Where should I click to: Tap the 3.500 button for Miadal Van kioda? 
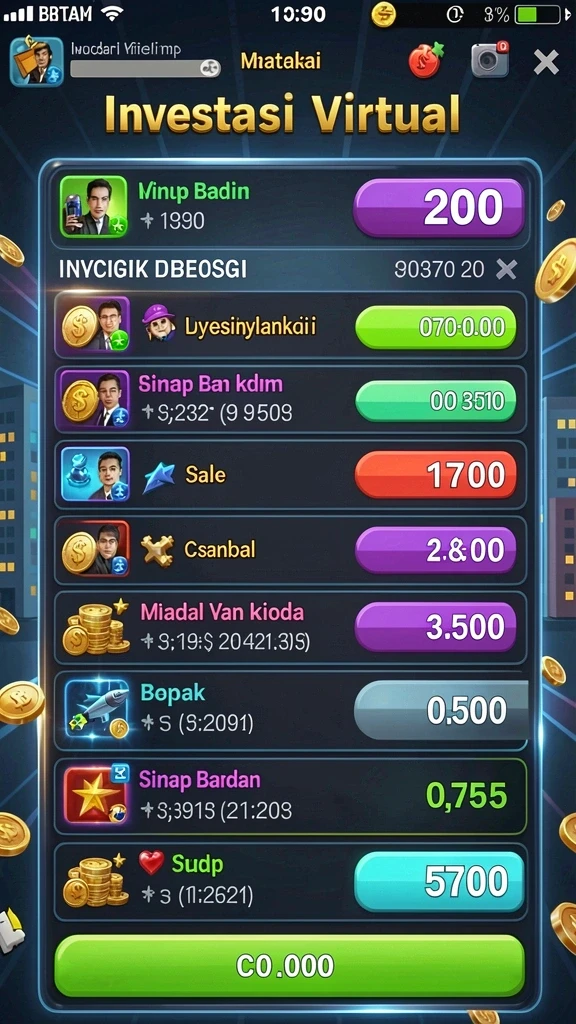click(436, 627)
